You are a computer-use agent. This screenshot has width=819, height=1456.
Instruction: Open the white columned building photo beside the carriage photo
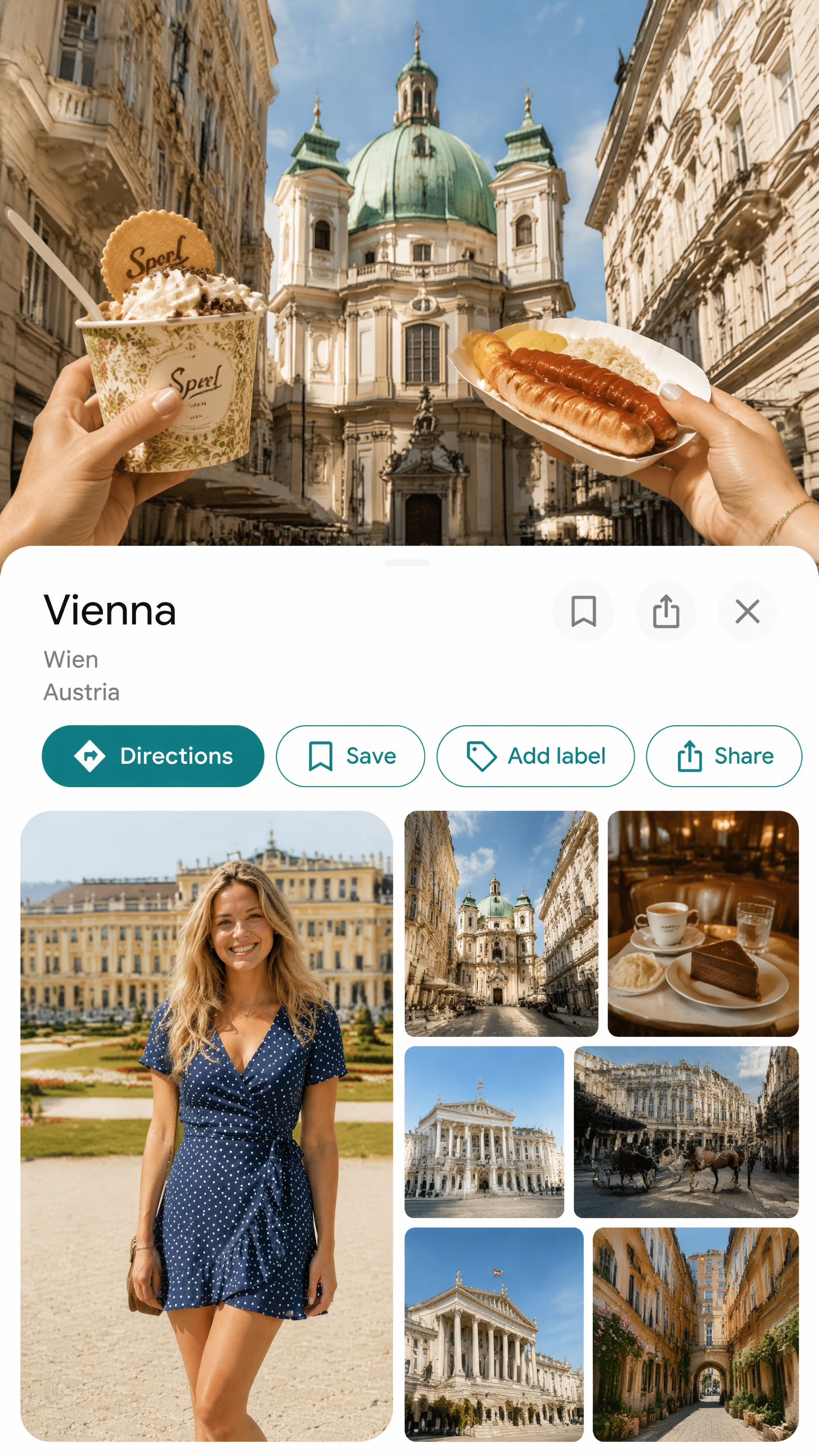click(484, 1132)
